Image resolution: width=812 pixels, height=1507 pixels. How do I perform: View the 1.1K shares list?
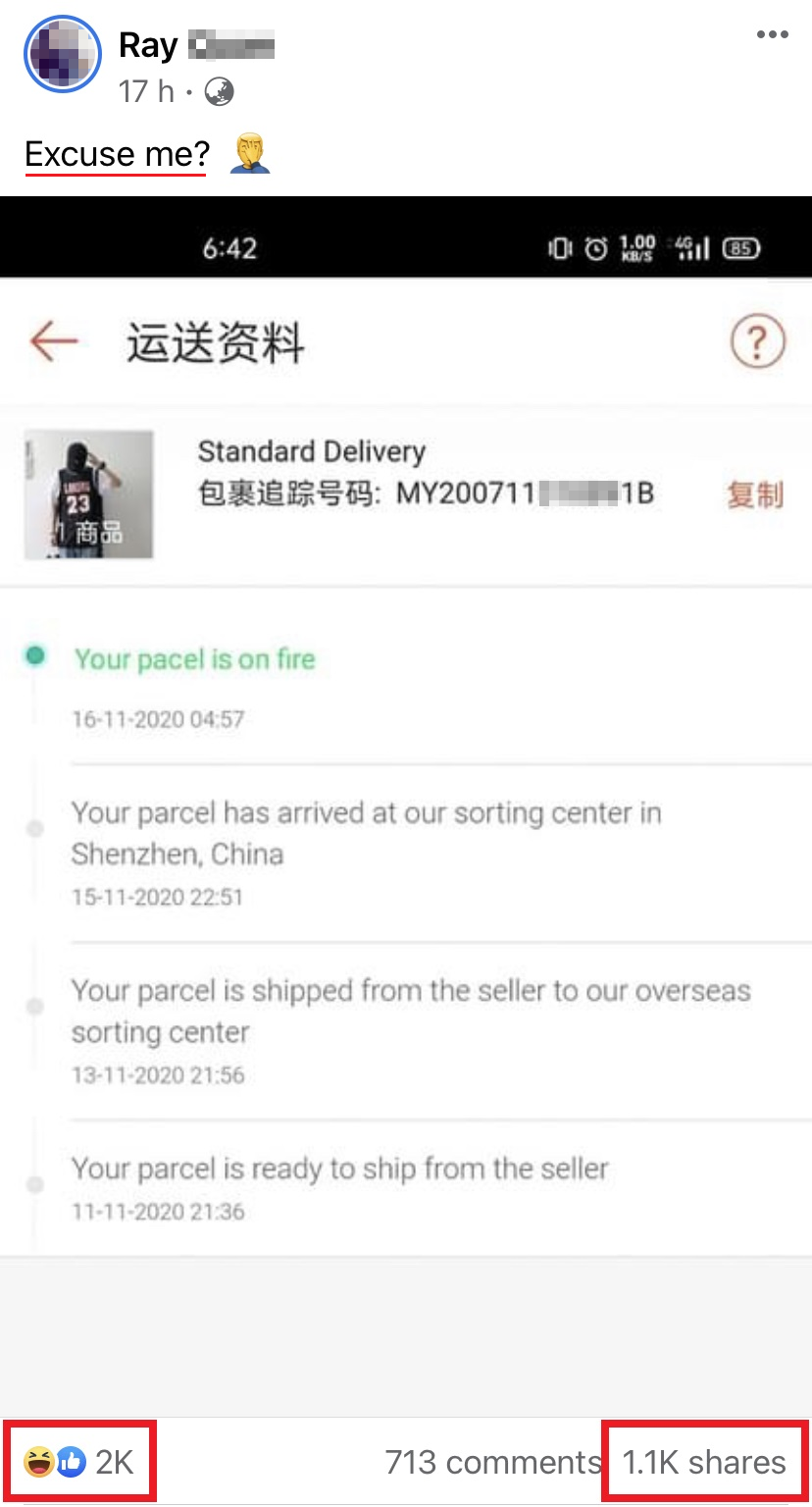704,1462
